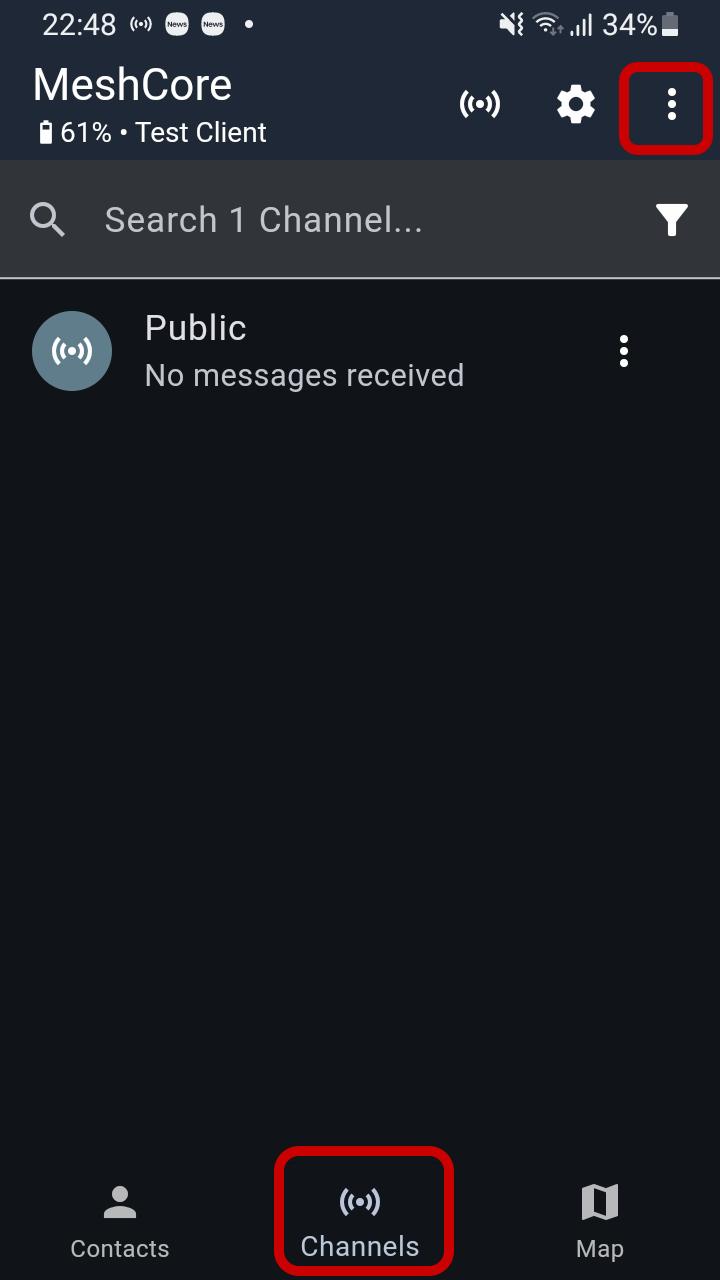
Task: Open the settings gear
Action: pos(576,104)
